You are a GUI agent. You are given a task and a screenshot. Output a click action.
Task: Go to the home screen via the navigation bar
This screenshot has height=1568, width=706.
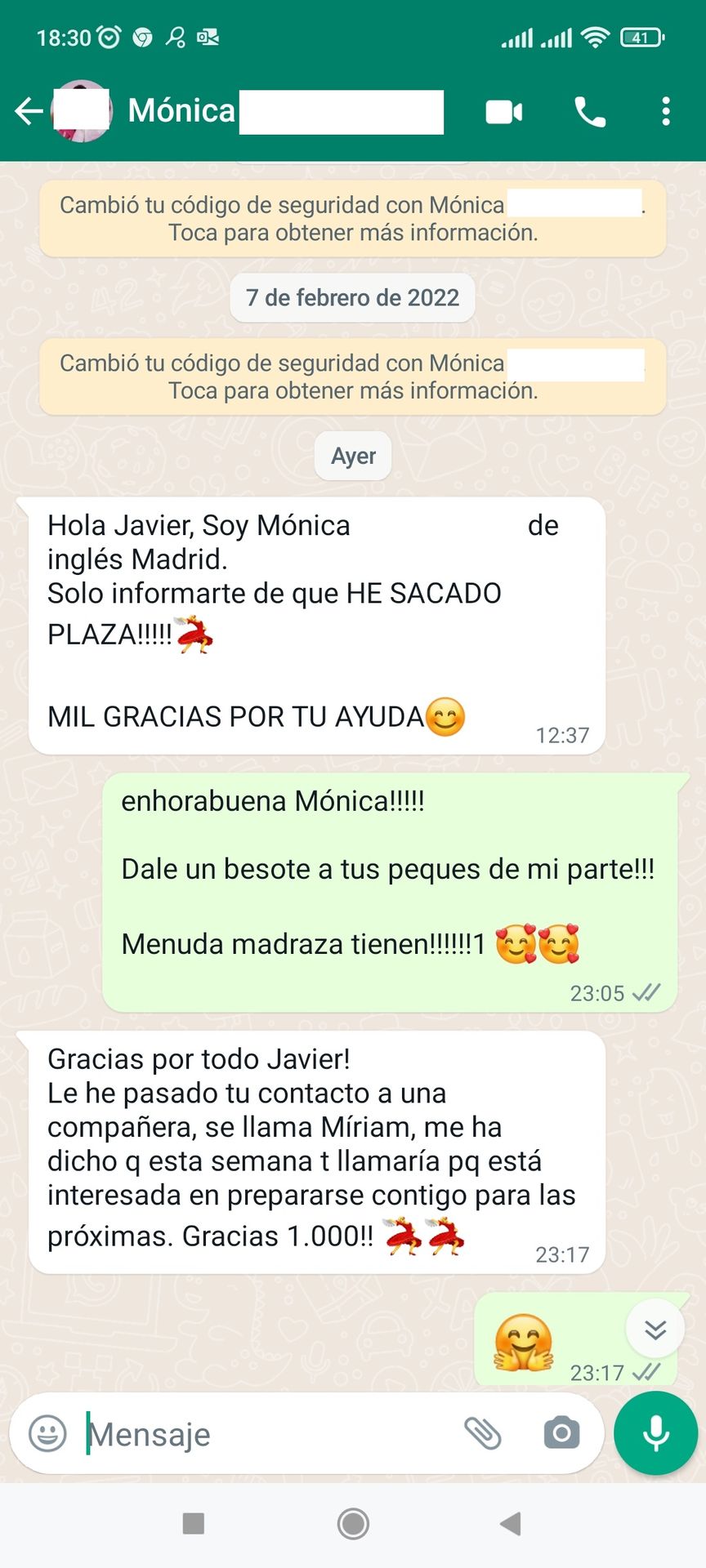(353, 1523)
